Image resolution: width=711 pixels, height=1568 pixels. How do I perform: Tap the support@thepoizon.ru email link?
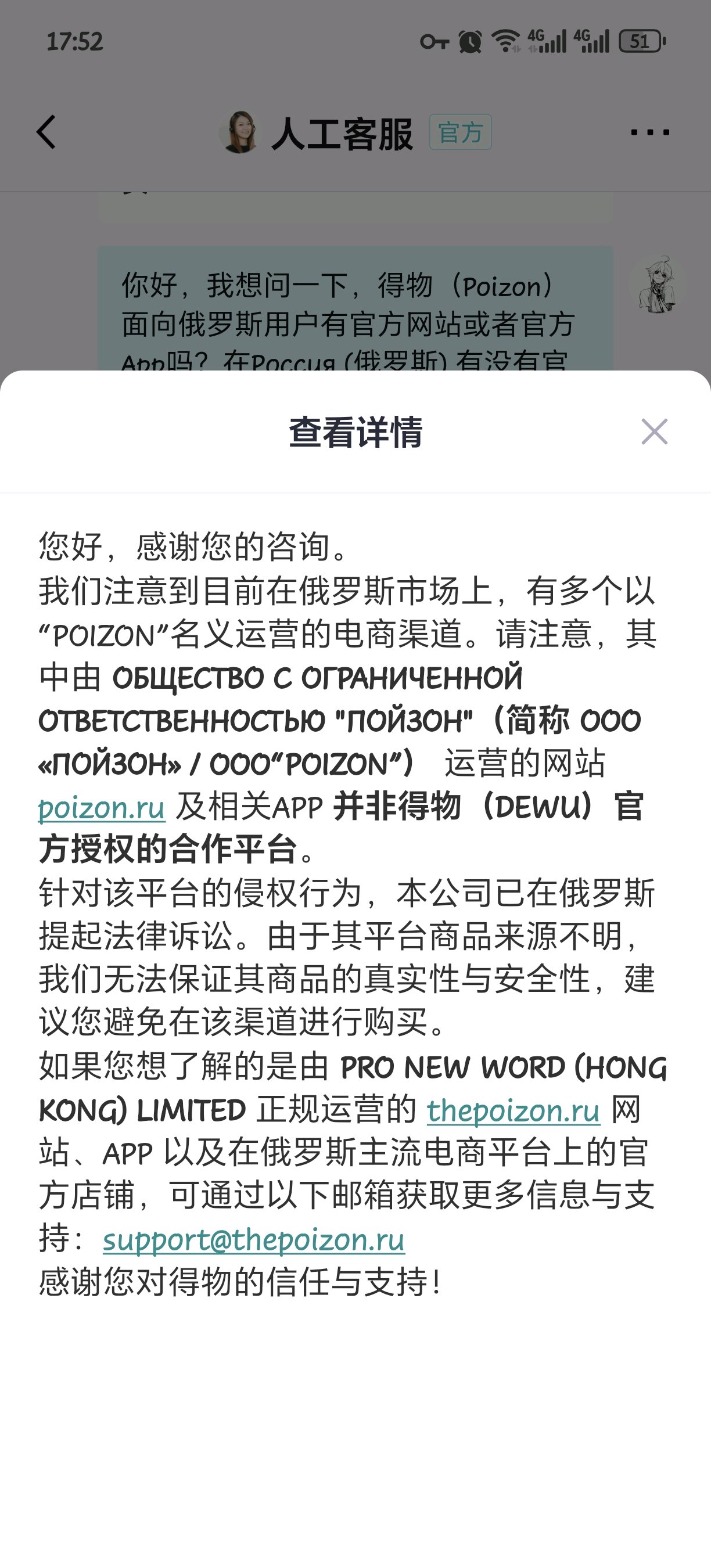[x=254, y=1240]
